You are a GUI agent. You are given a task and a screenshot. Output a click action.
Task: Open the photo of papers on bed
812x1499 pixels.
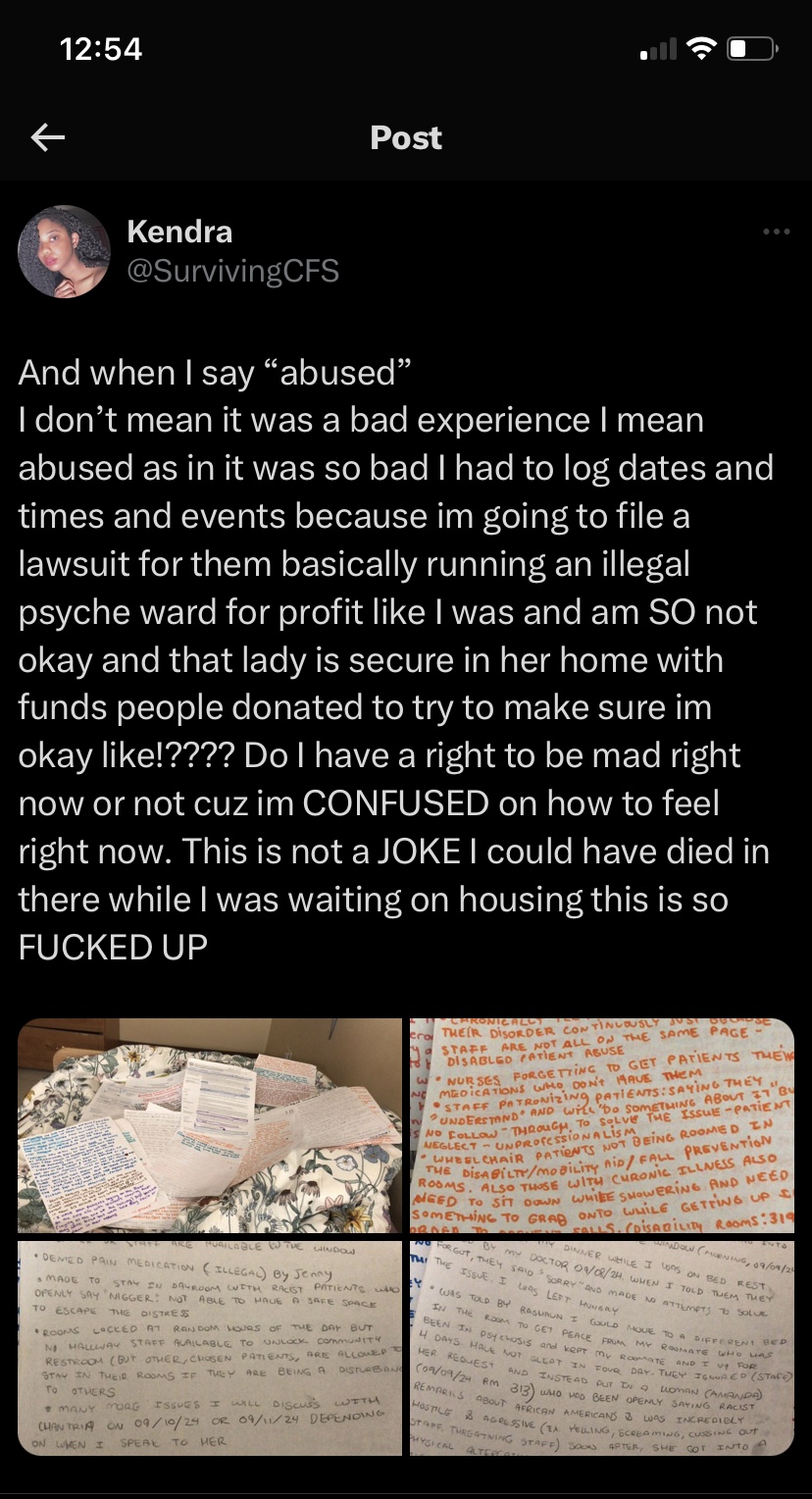(x=210, y=1125)
